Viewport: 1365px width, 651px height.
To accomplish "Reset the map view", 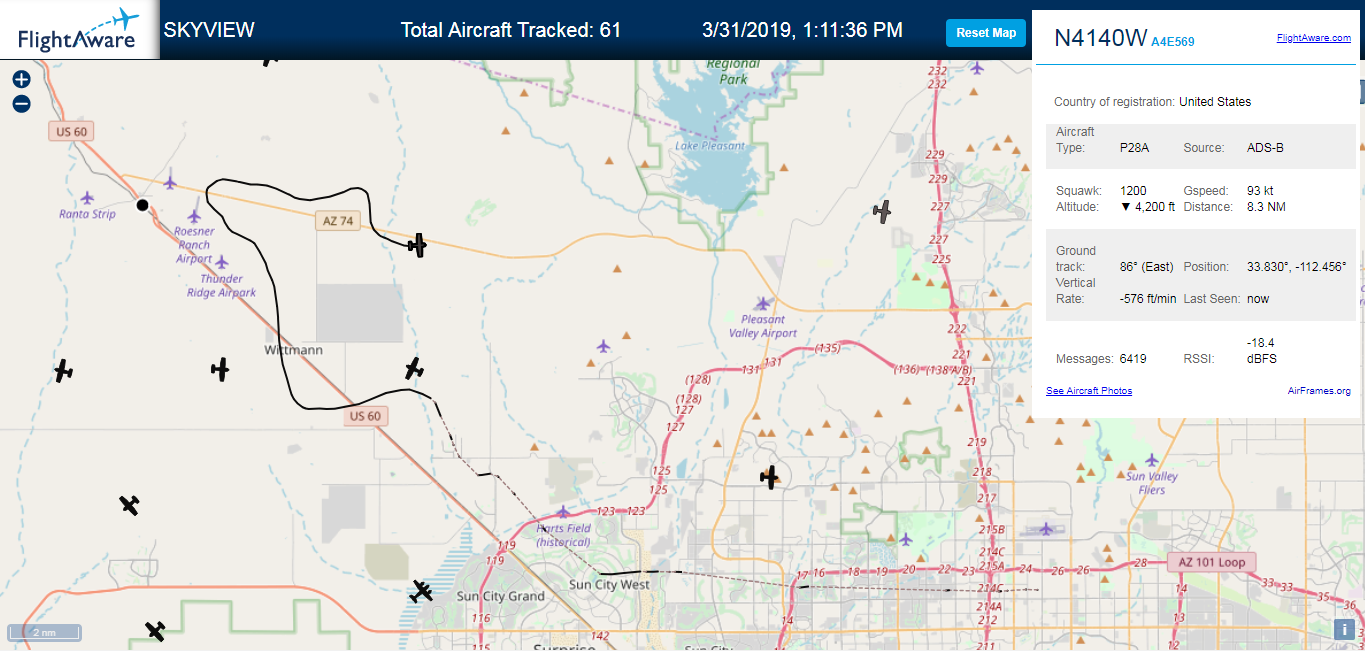I will (x=985, y=33).
